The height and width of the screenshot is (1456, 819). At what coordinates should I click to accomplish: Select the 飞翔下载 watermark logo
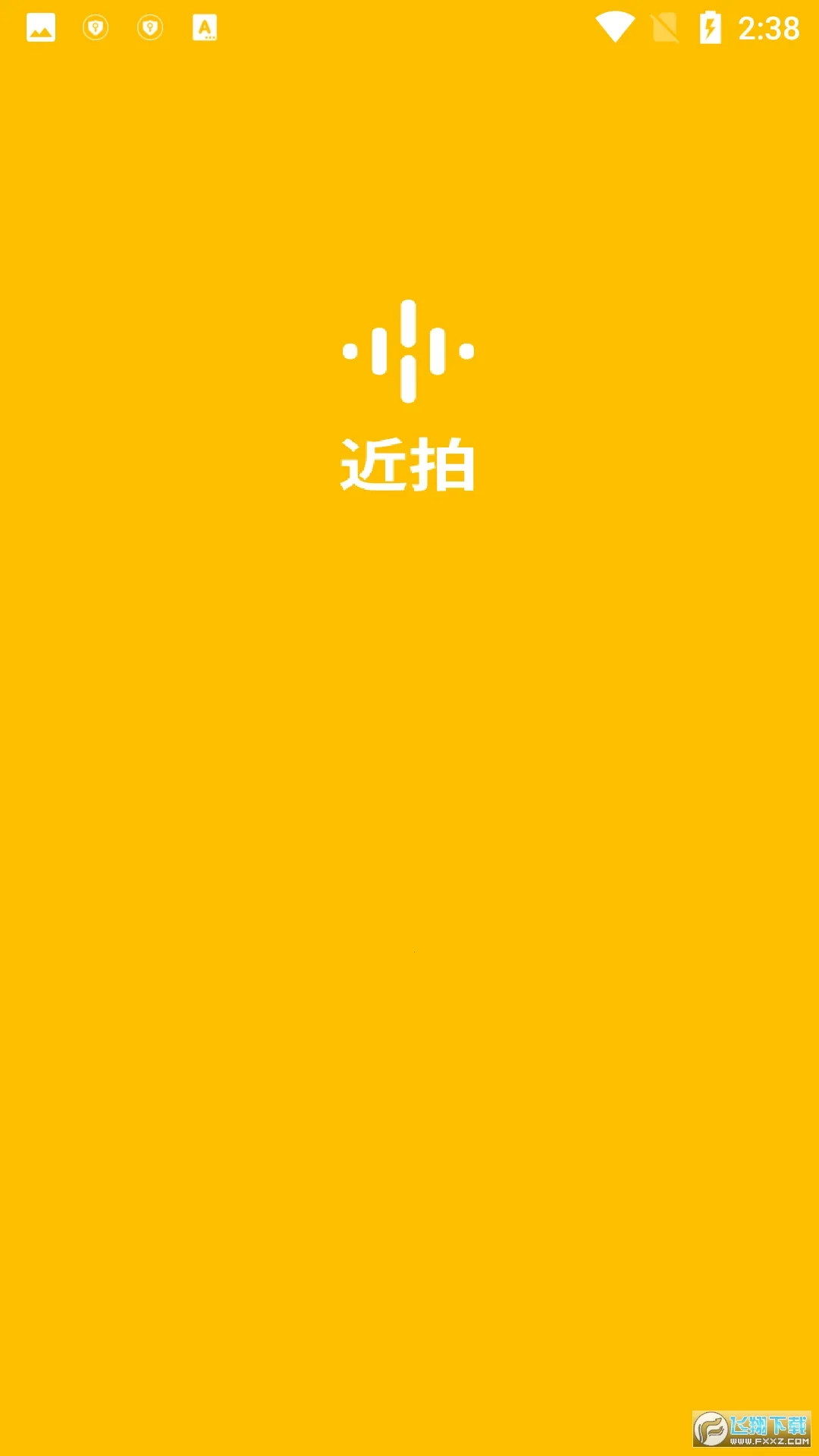[712, 1429]
